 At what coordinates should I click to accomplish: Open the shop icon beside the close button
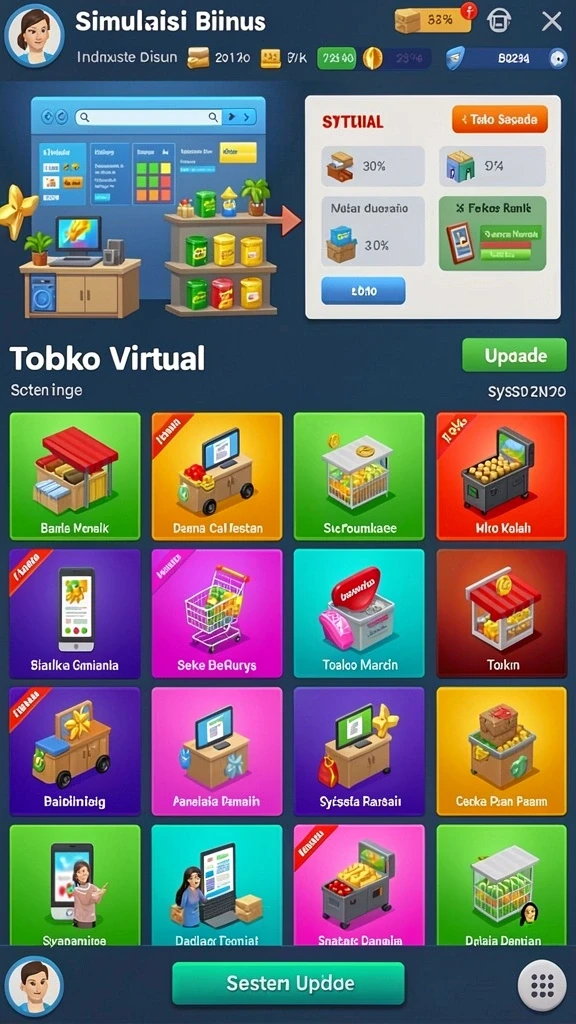499,22
